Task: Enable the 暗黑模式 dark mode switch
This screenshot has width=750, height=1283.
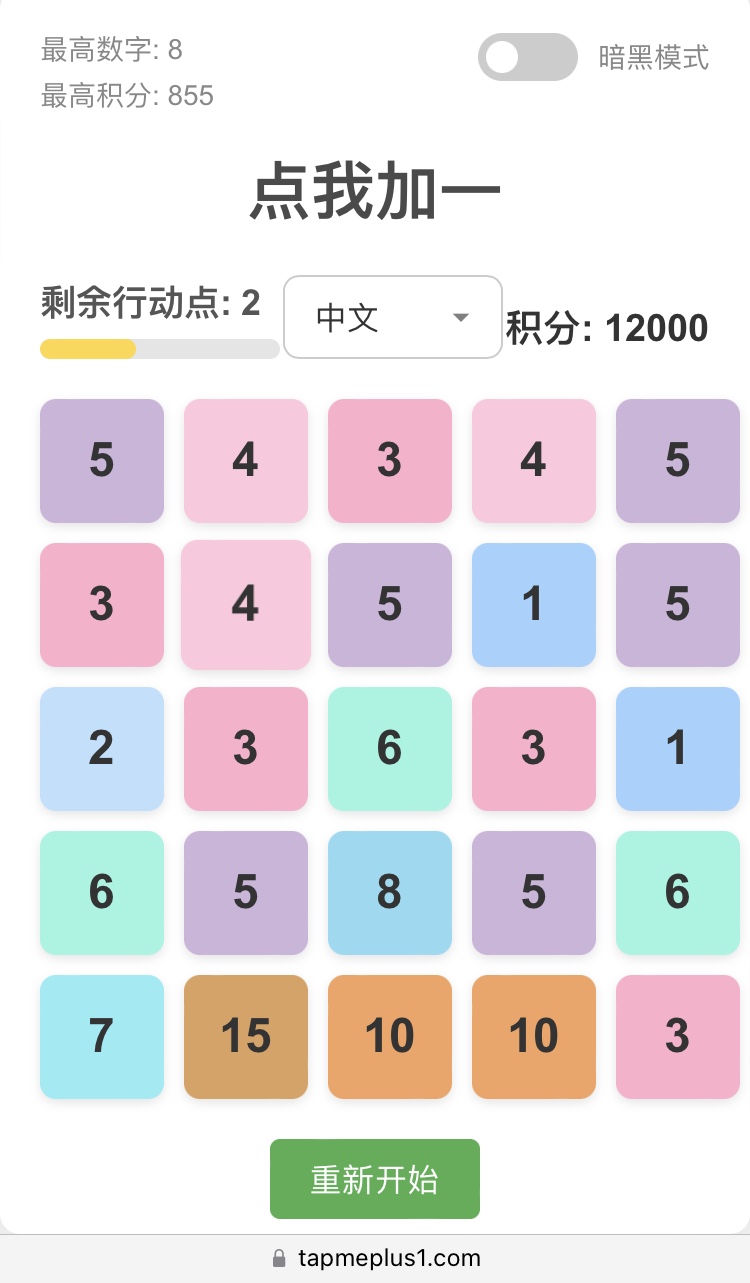Action: tap(527, 57)
